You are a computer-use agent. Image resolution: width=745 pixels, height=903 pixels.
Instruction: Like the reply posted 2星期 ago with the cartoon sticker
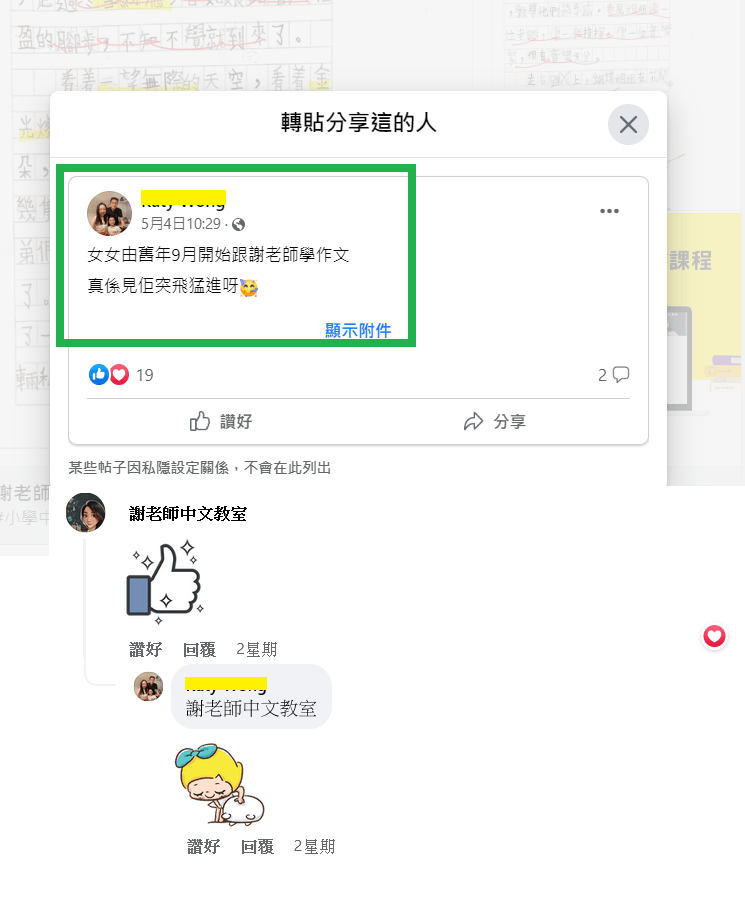click(x=204, y=846)
